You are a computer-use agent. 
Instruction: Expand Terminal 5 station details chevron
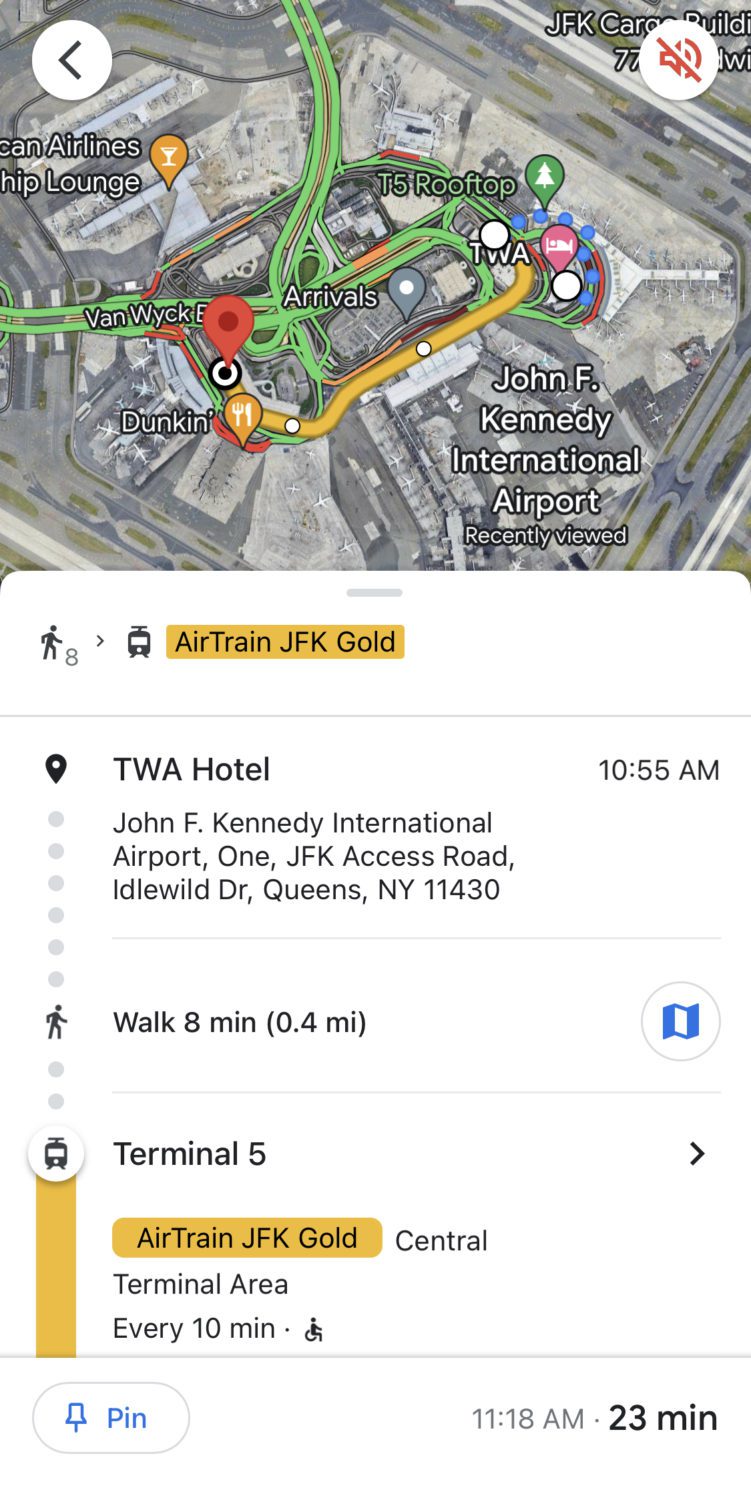[697, 1153]
